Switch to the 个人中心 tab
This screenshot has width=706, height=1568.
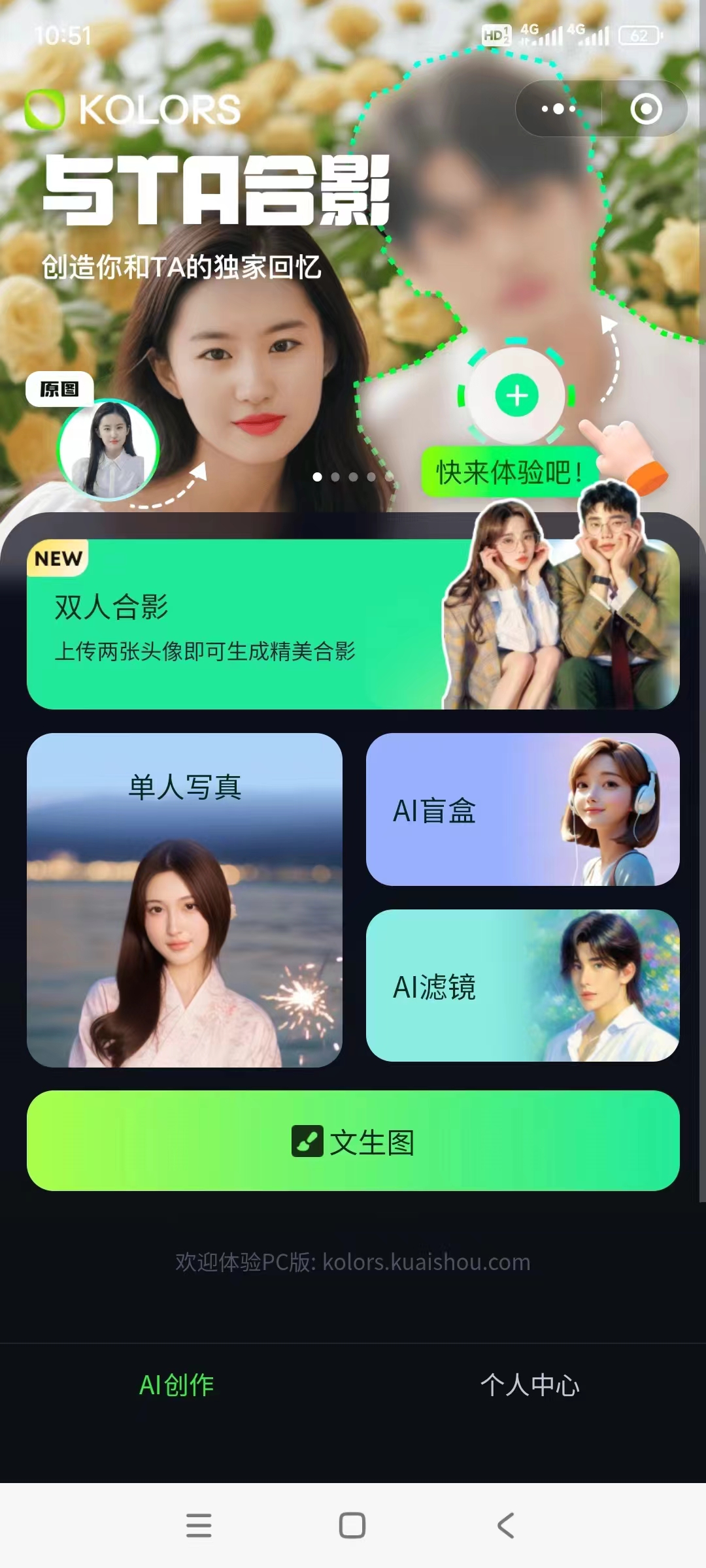(529, 1385)
